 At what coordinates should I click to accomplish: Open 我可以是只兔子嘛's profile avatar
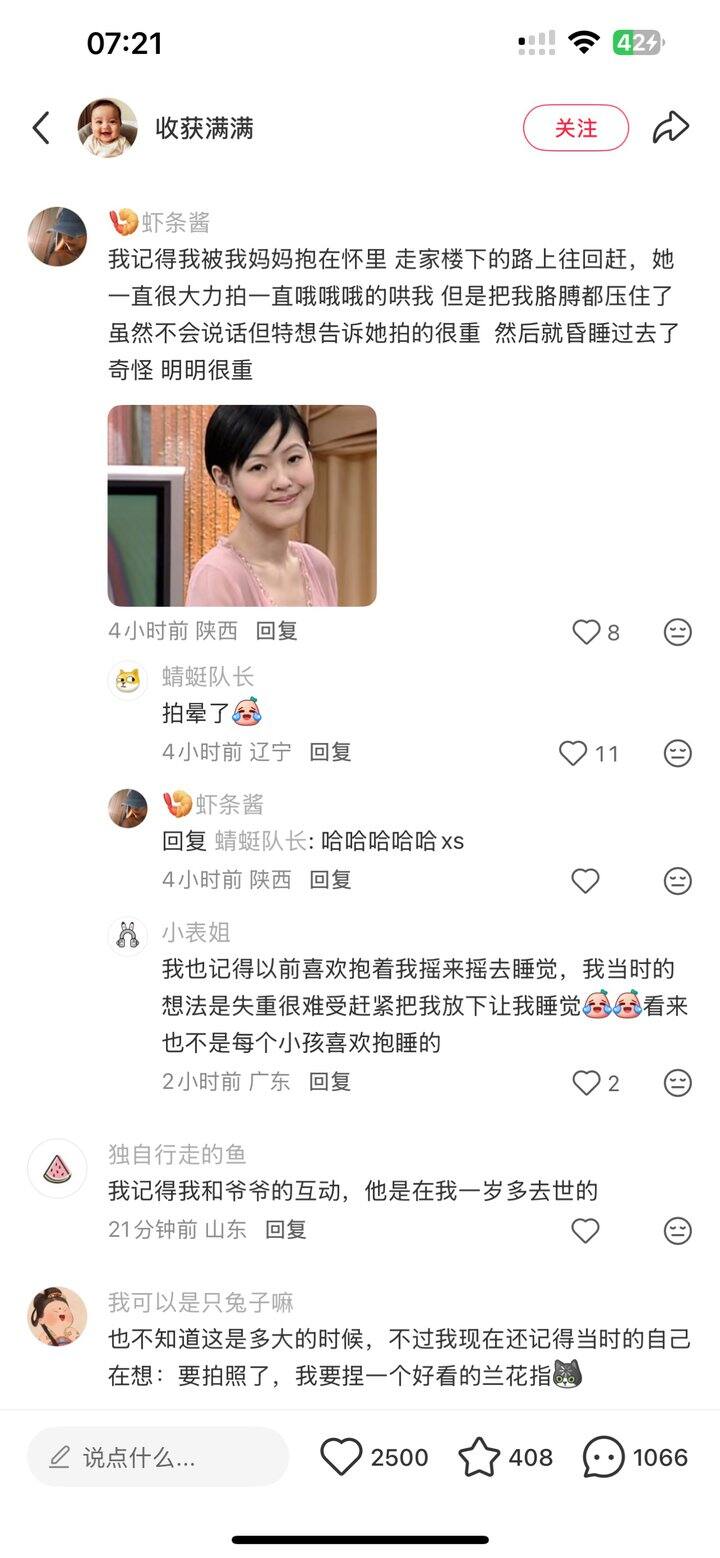(57, 1316)
